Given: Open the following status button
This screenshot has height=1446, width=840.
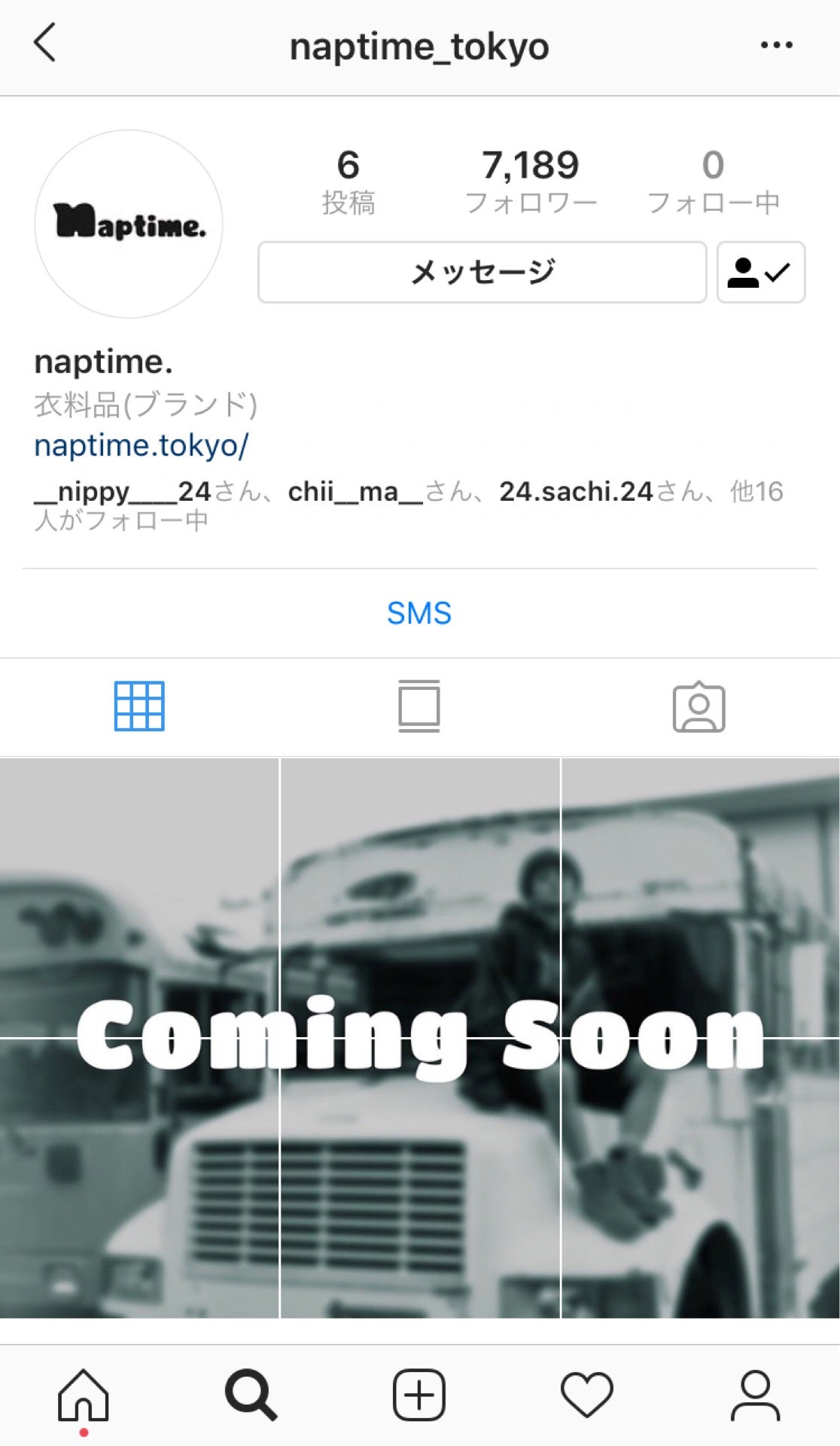Looking at the screenshot, I should pyautogui.click(x=760, y=272).
